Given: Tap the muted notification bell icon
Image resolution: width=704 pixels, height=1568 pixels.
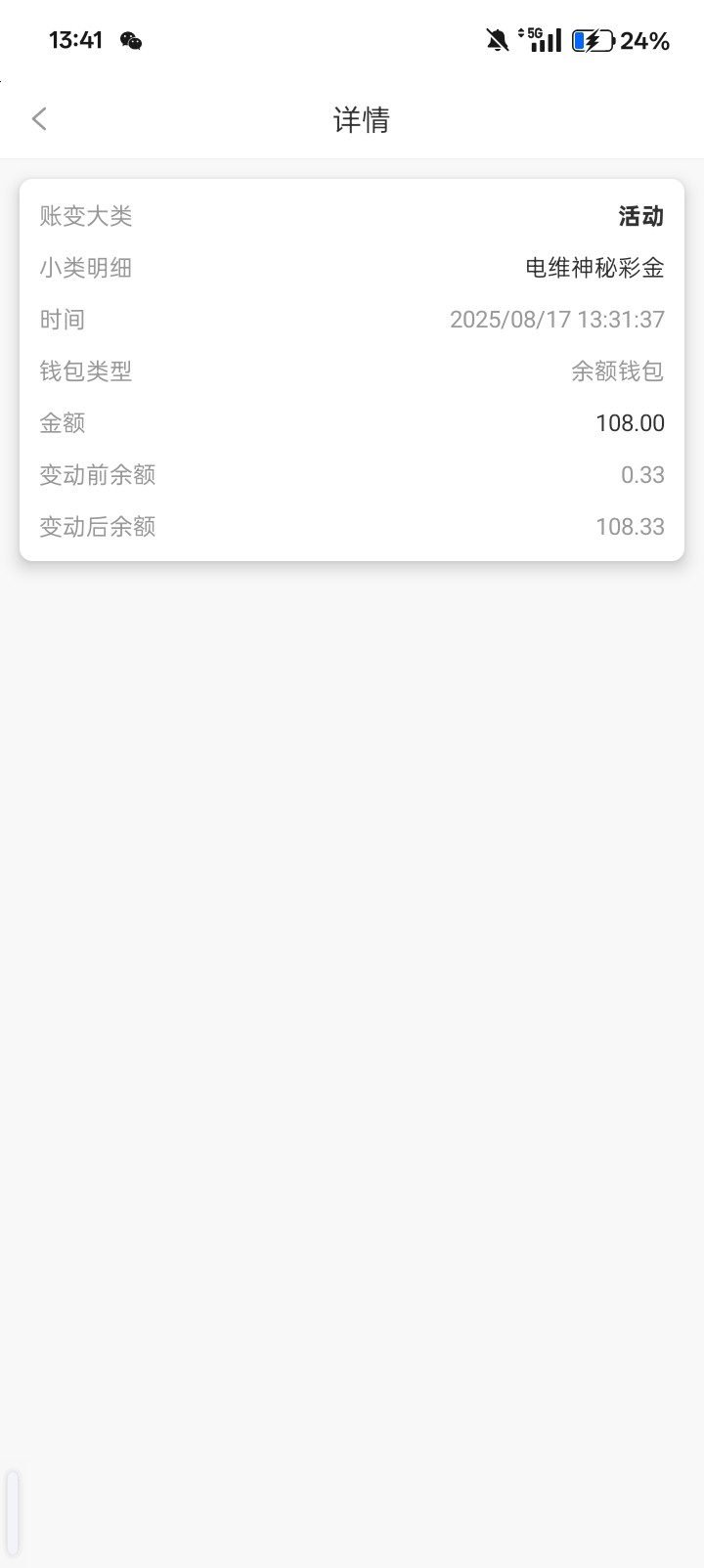Looking at the screenshot, I should pos(497,40).
